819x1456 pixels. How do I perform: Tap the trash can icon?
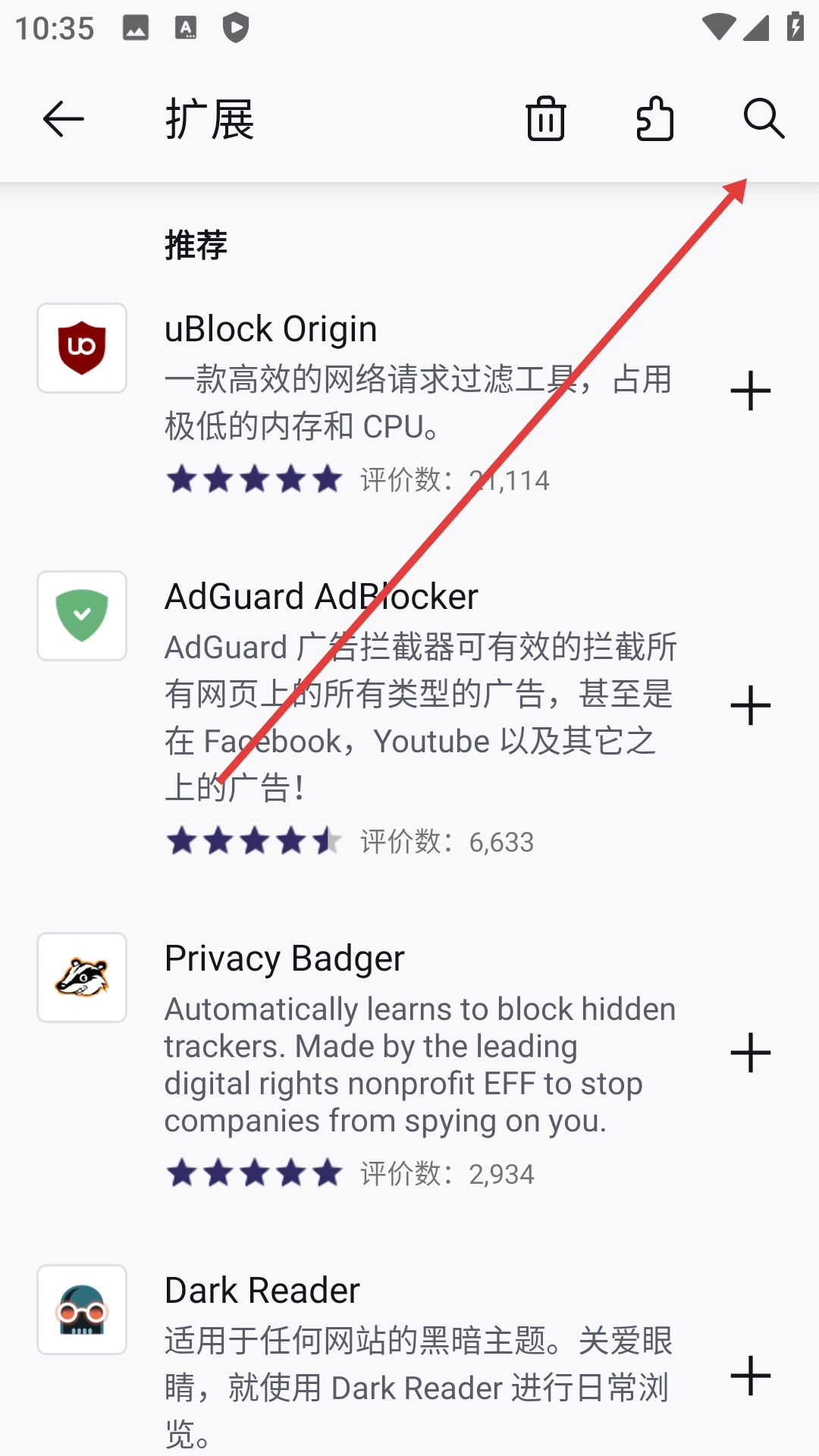pyautogui.click(x=546, y=119)
